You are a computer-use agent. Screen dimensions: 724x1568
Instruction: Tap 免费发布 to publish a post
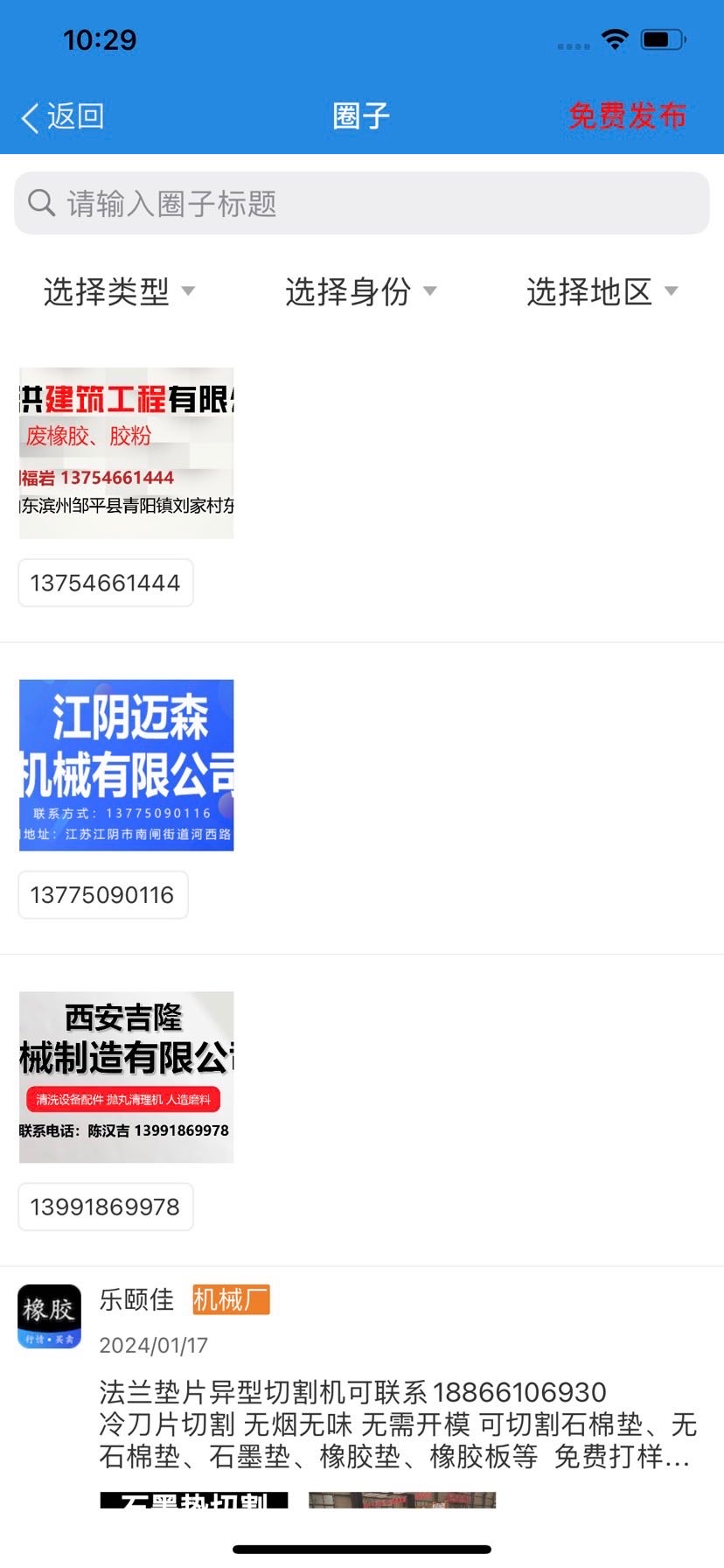pyautogui.click(x=627, y=115)
